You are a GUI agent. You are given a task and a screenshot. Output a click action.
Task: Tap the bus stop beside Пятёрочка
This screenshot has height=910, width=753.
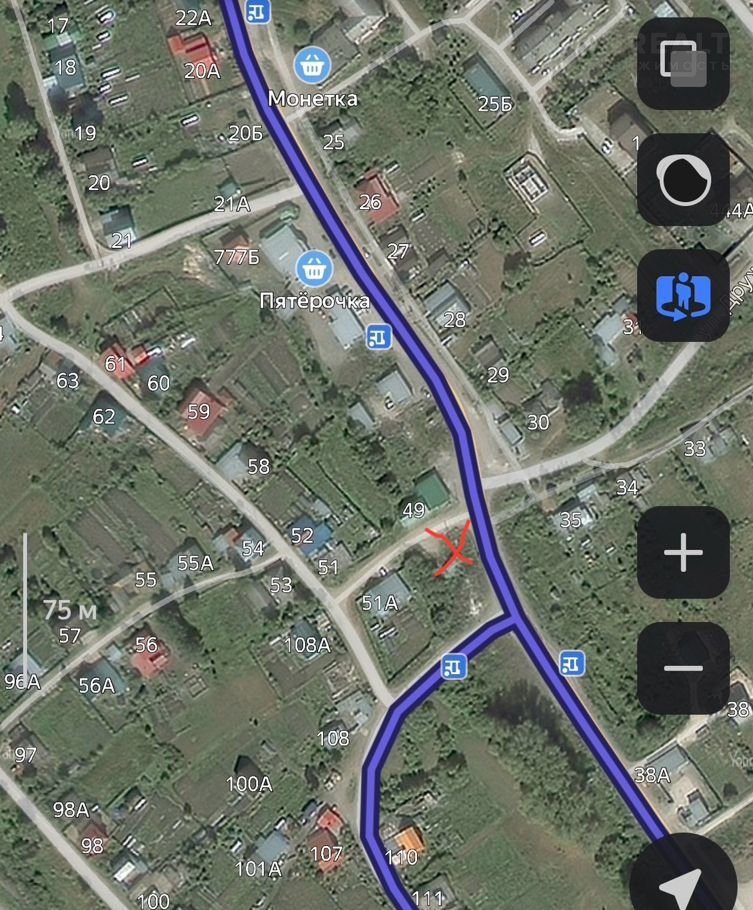(379, 336)
